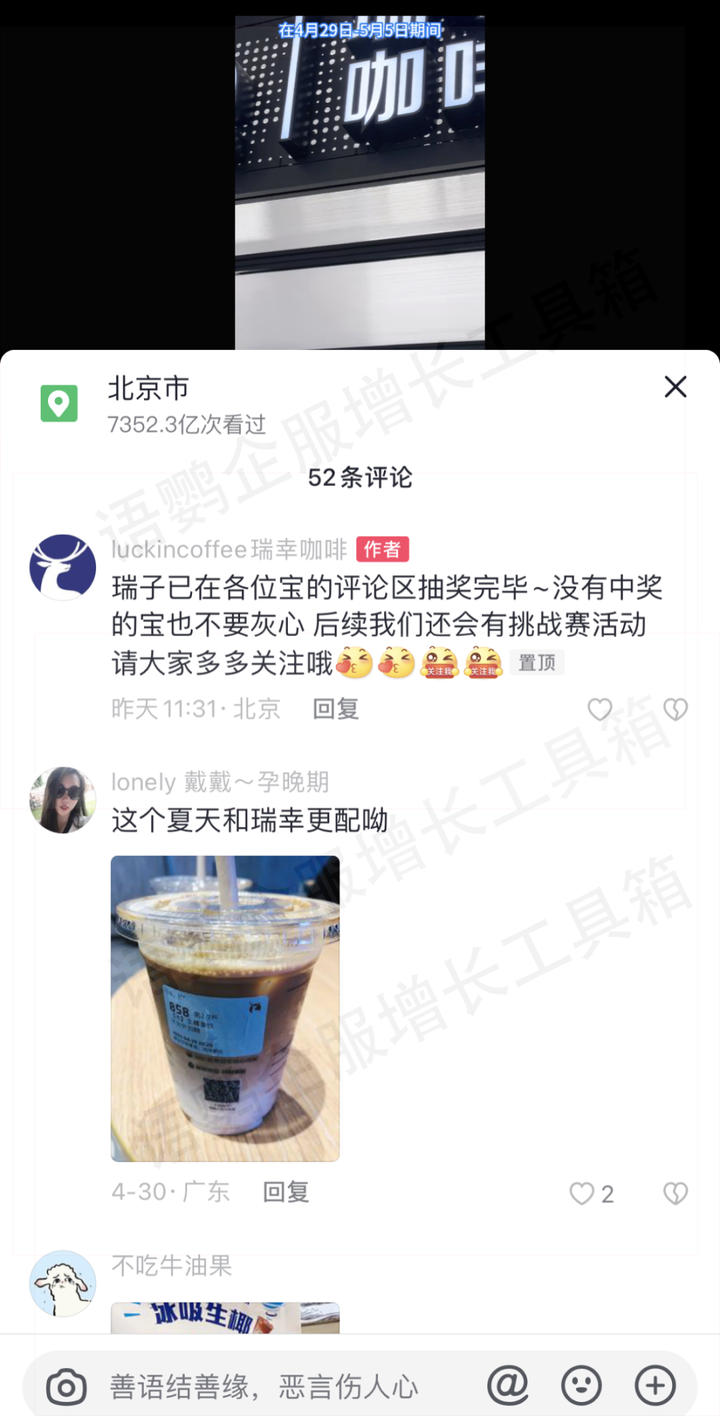Dislike lonely 戴戴's comment

tap(676, 1193)
